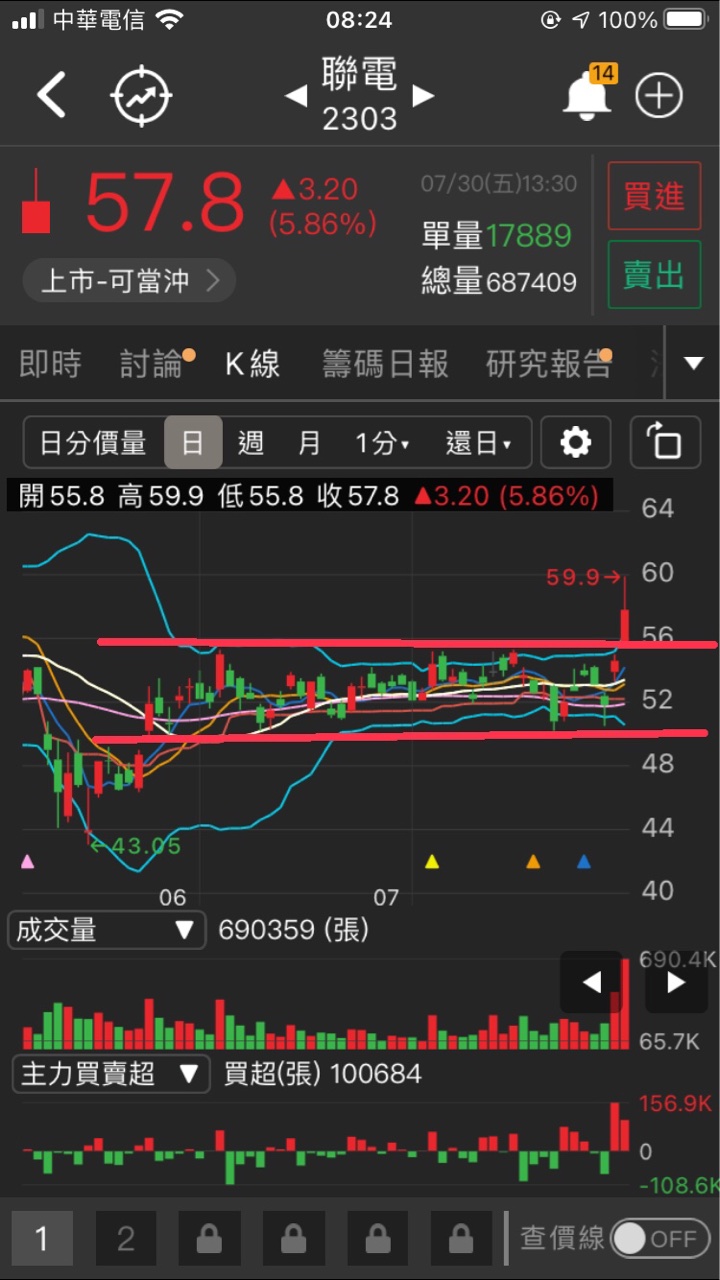Switch to the next stock
This screenshot has width=720, height=1280.
point(424,96)
